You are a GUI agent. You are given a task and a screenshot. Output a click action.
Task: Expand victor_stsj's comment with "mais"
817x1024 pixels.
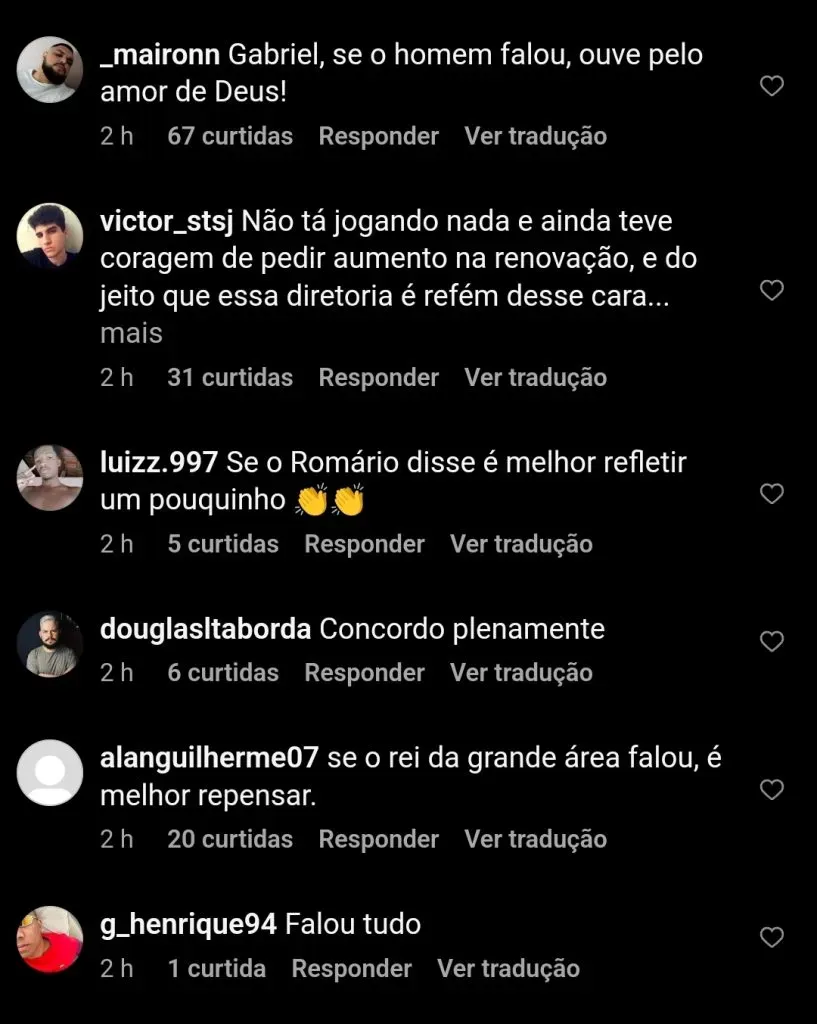tap(131, 333)
